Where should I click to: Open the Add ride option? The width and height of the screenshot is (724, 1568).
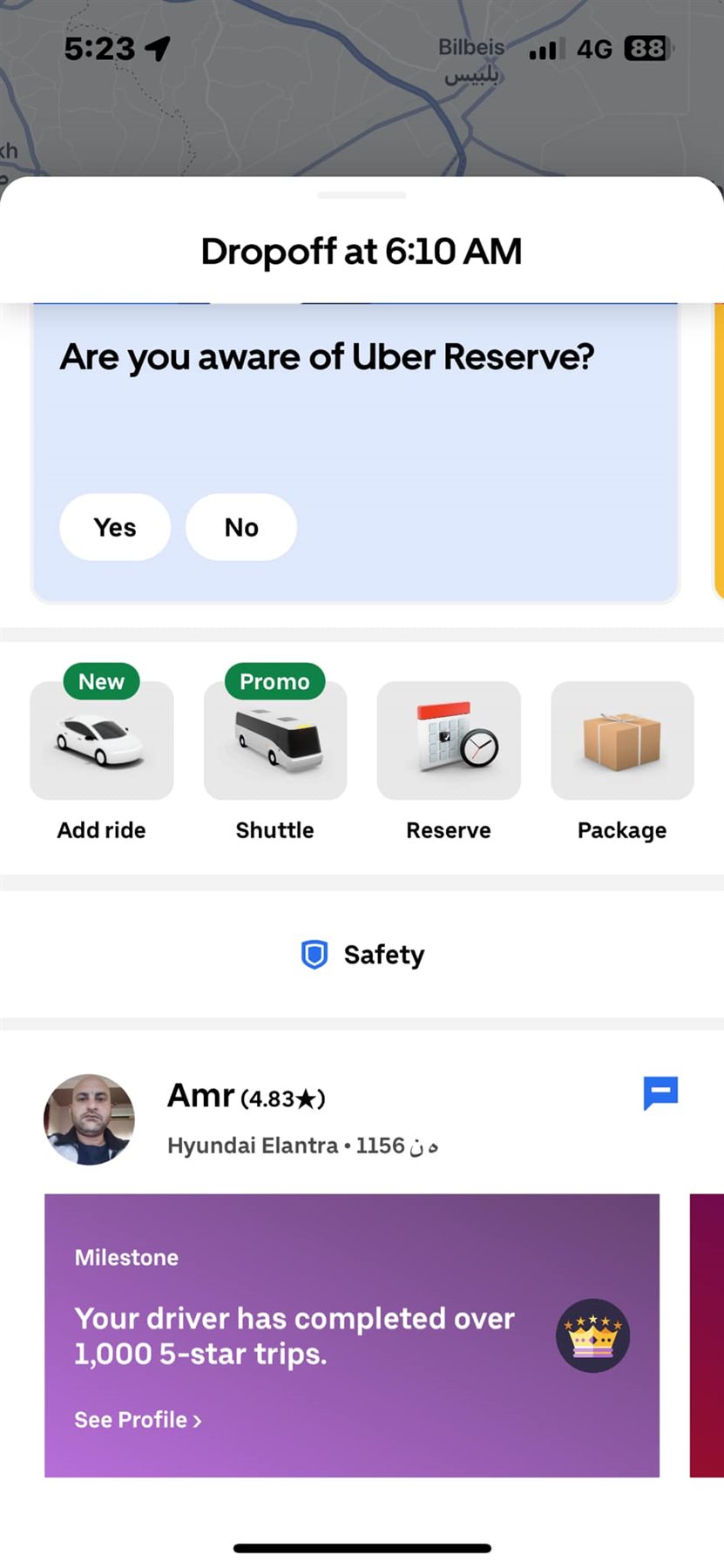click(x=102, y=741)
